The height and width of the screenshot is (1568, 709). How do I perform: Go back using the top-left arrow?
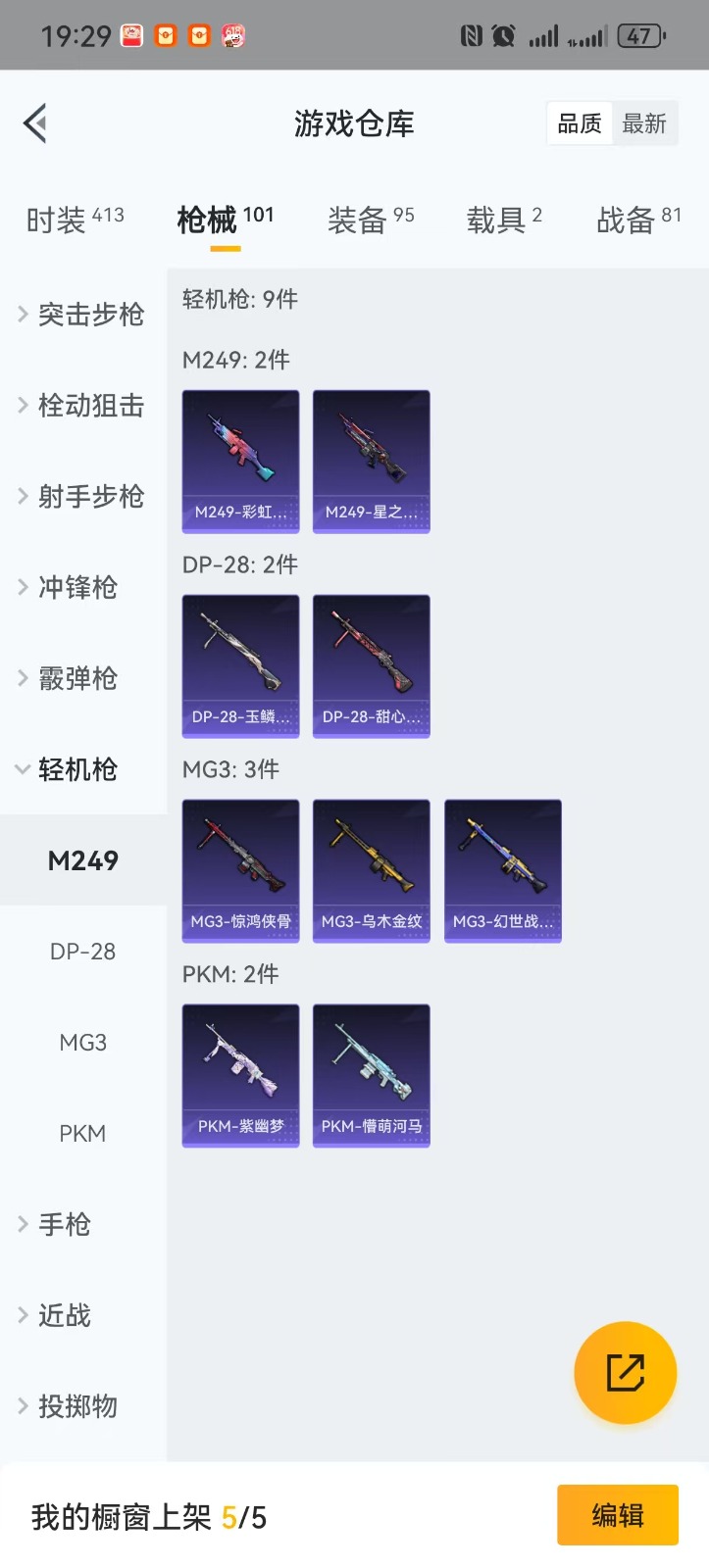(35, 123)
